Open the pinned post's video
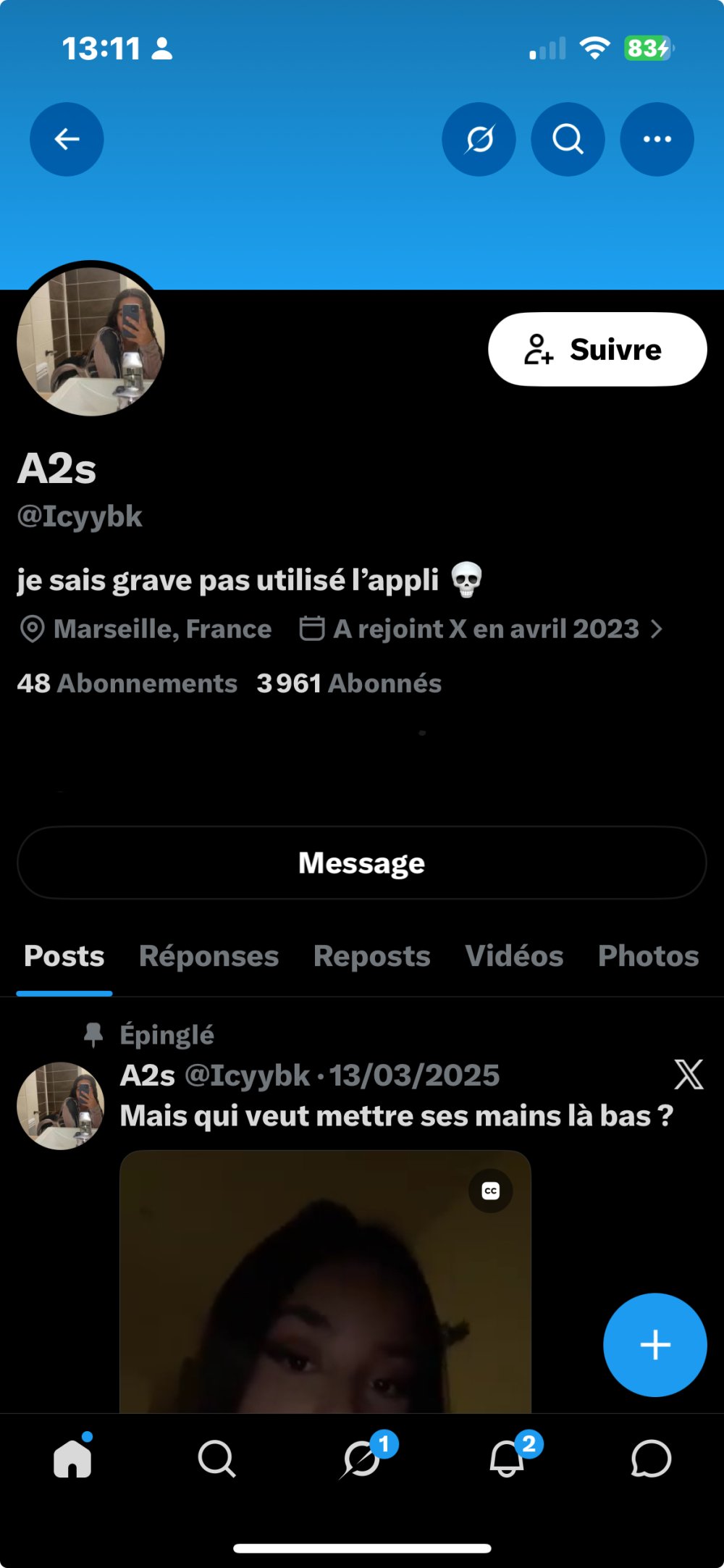This screenshot has width=724, height=1568. pos(325,1282)
